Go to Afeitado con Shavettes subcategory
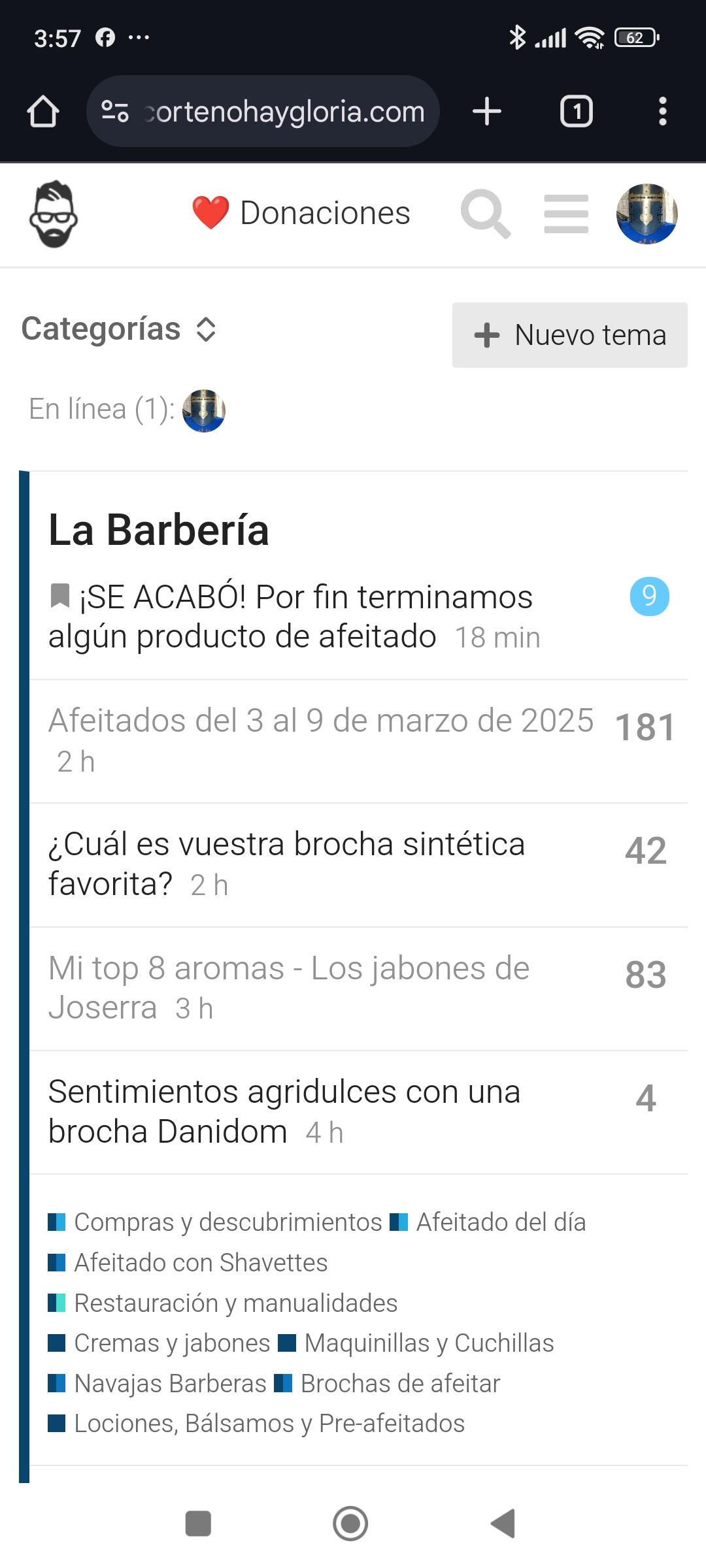The width and height of the screenshot is (706, 1568). tap(200, 1263)
